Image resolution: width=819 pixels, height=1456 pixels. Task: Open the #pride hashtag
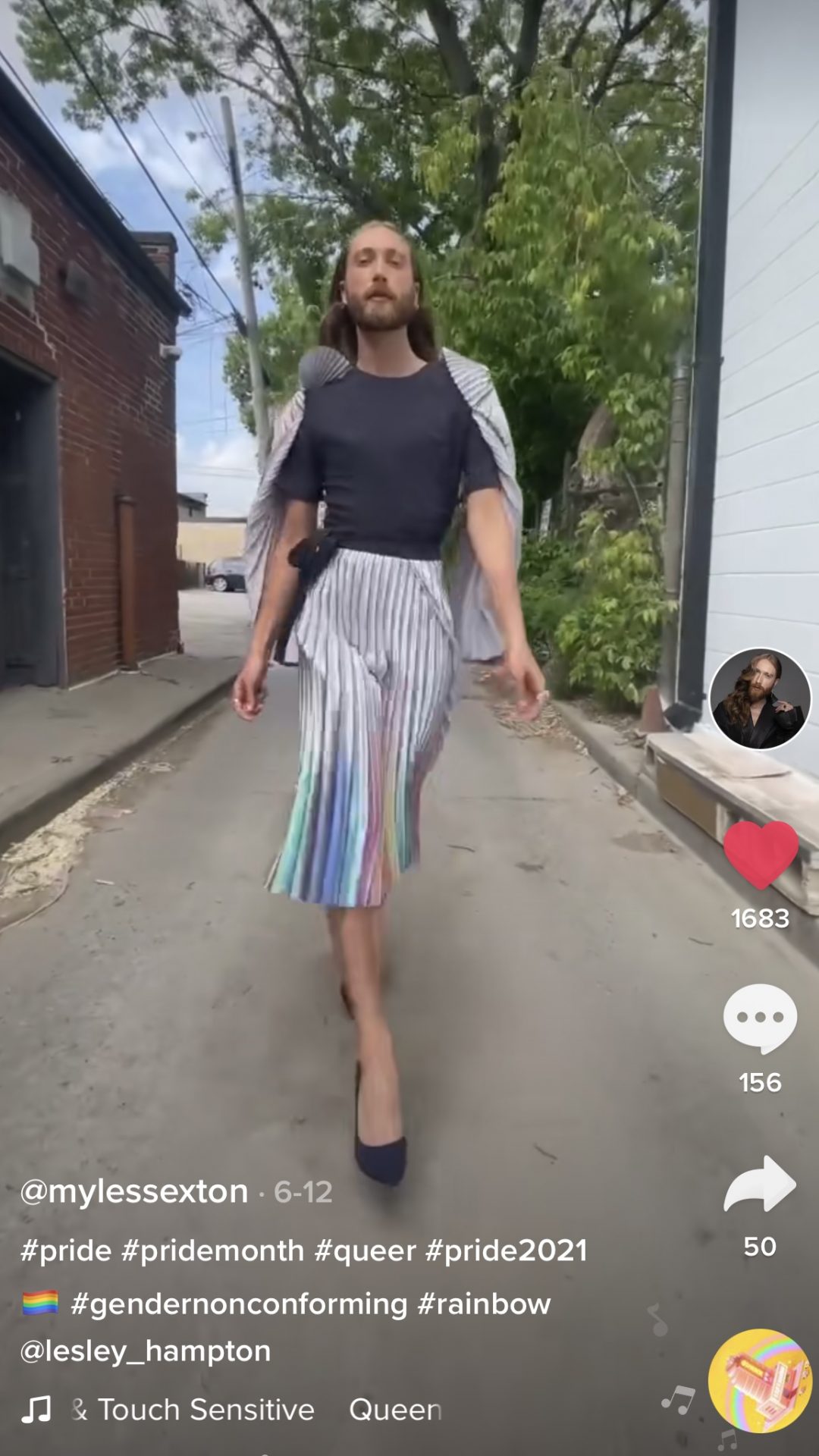click(66, 1250)
